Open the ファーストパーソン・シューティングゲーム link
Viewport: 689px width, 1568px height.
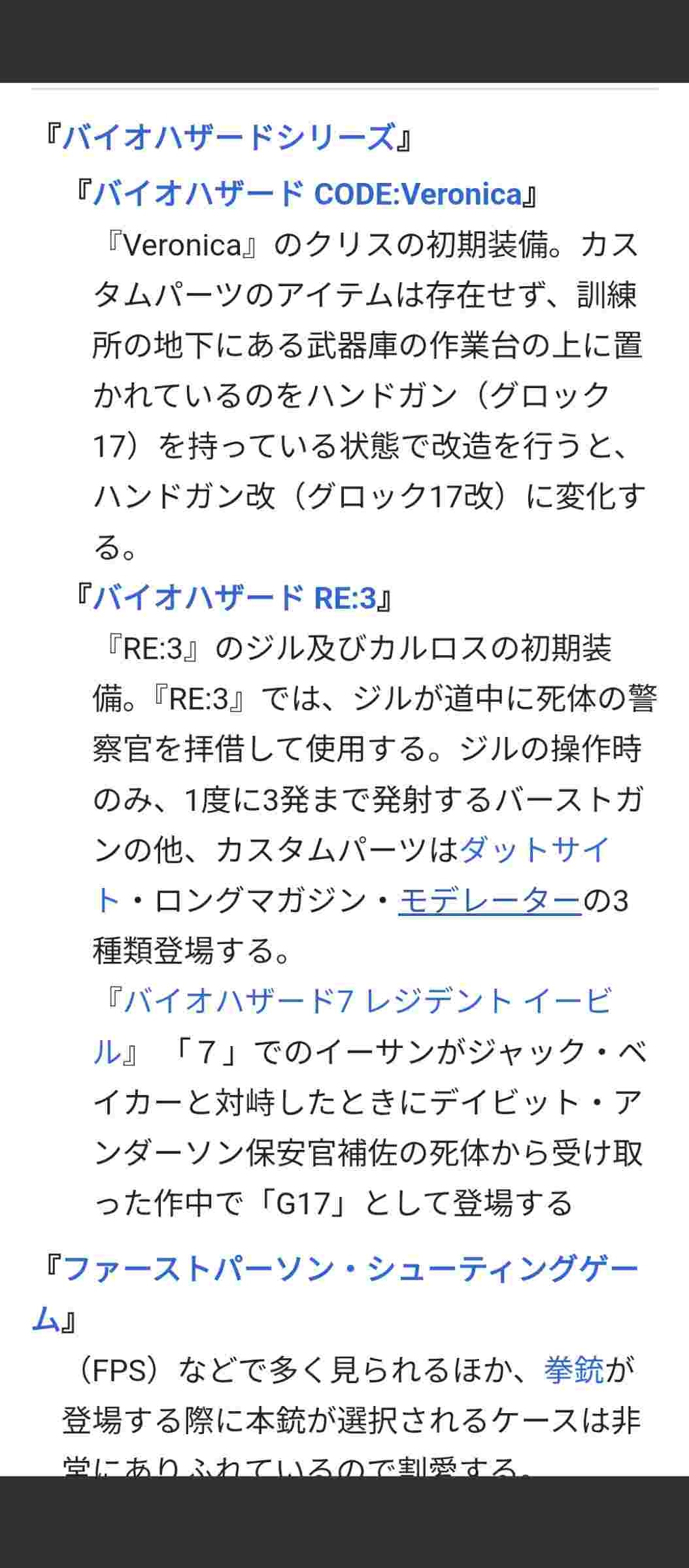(x=350, y=1269)
